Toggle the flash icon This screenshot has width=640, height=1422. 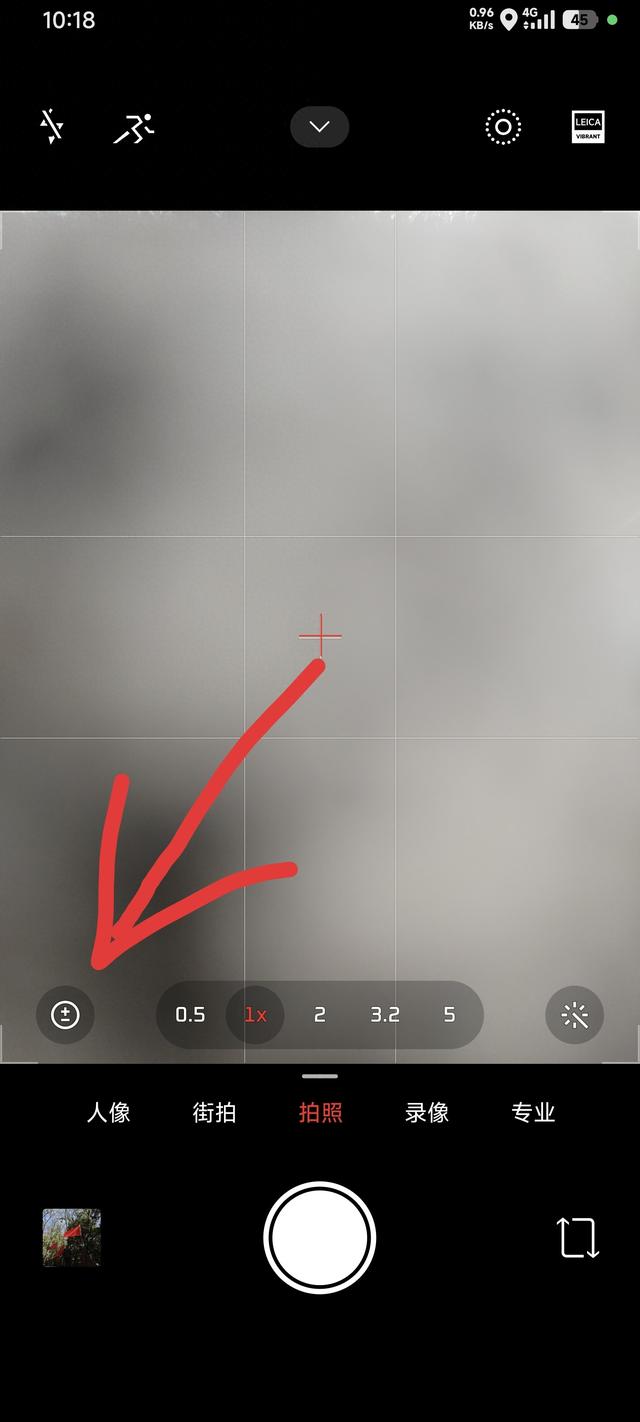coord(51,127)
